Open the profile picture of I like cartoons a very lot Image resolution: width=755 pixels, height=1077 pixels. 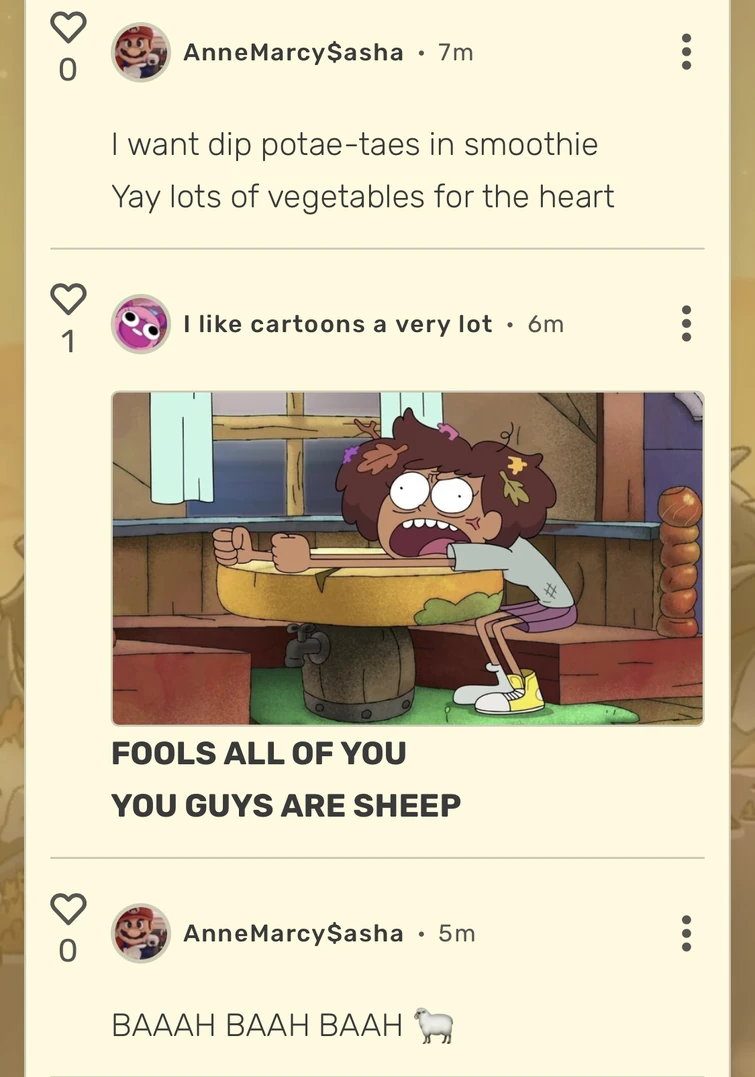(141, 324)
